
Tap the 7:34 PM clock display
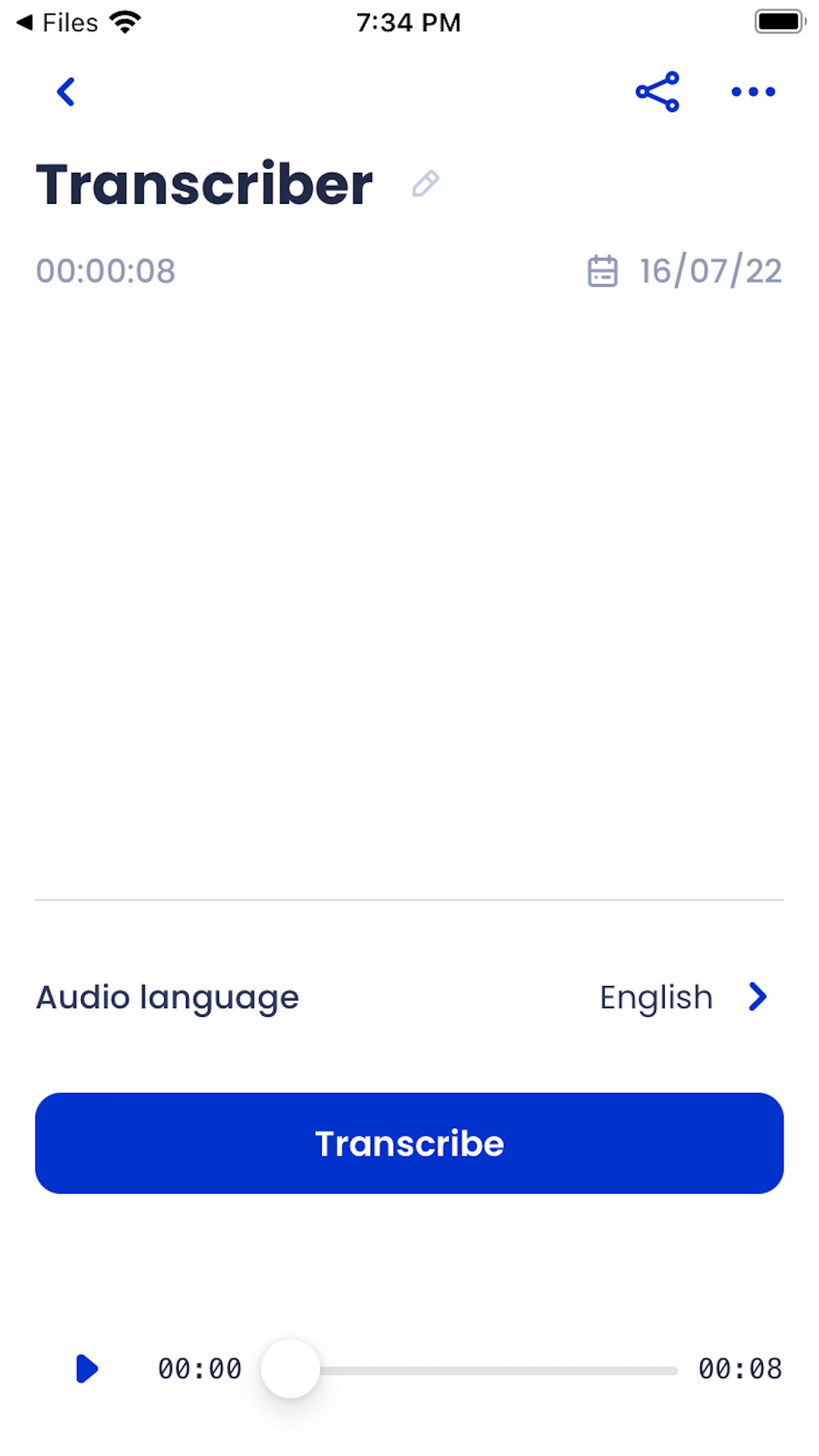pyautogui.click(x=409, y=22)
